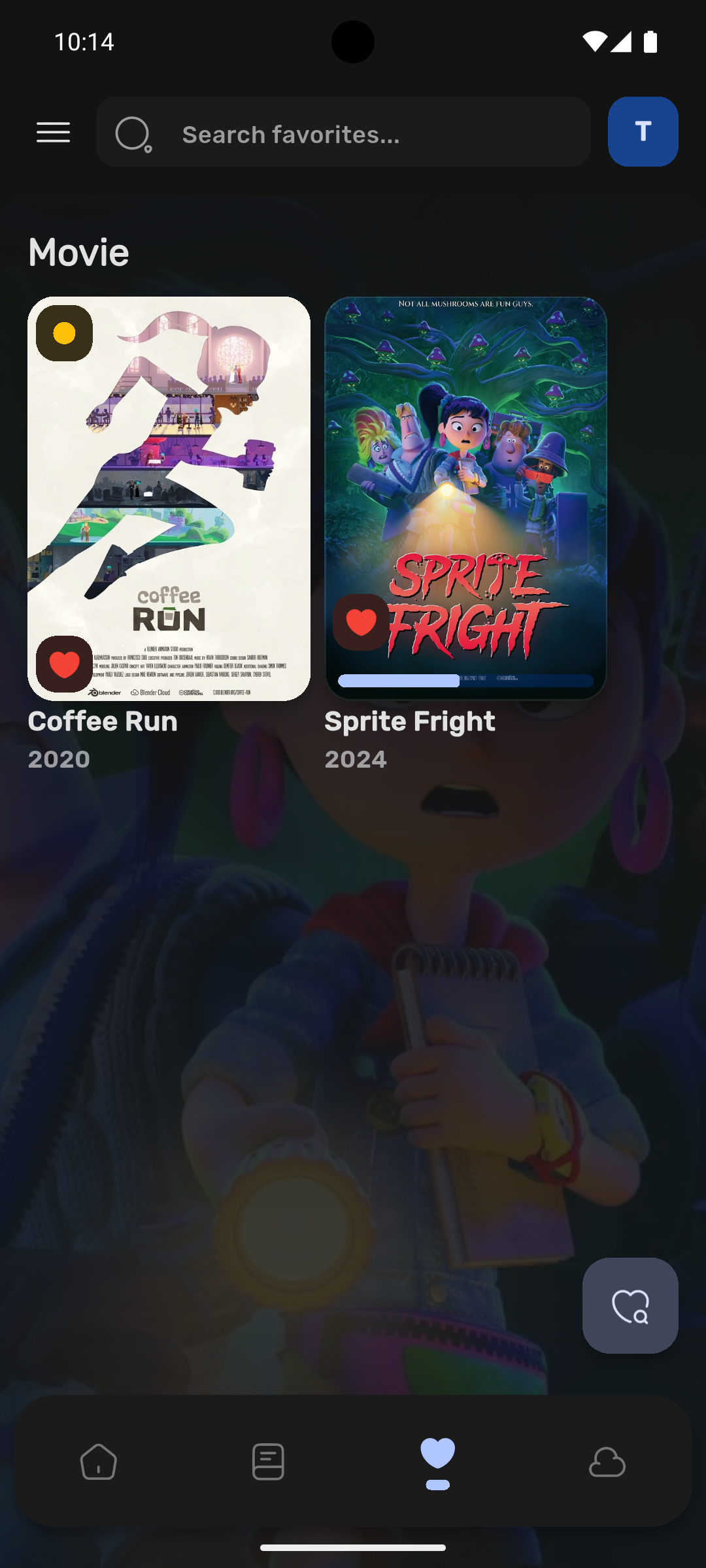The height and width of the screenshot is (1568, 706).
Task: Switch to the Home tab
Action: (99, 1461)
